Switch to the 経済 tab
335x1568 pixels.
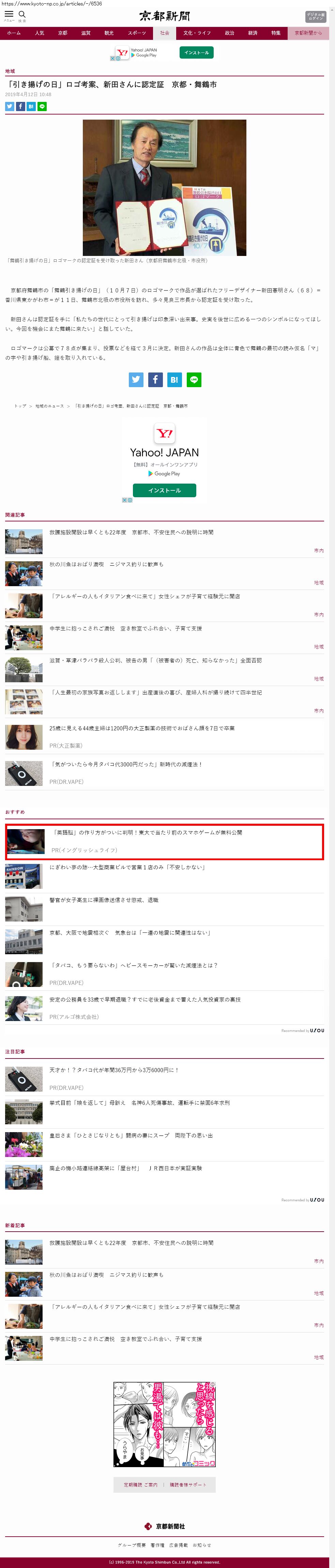[x=252, y=33]
